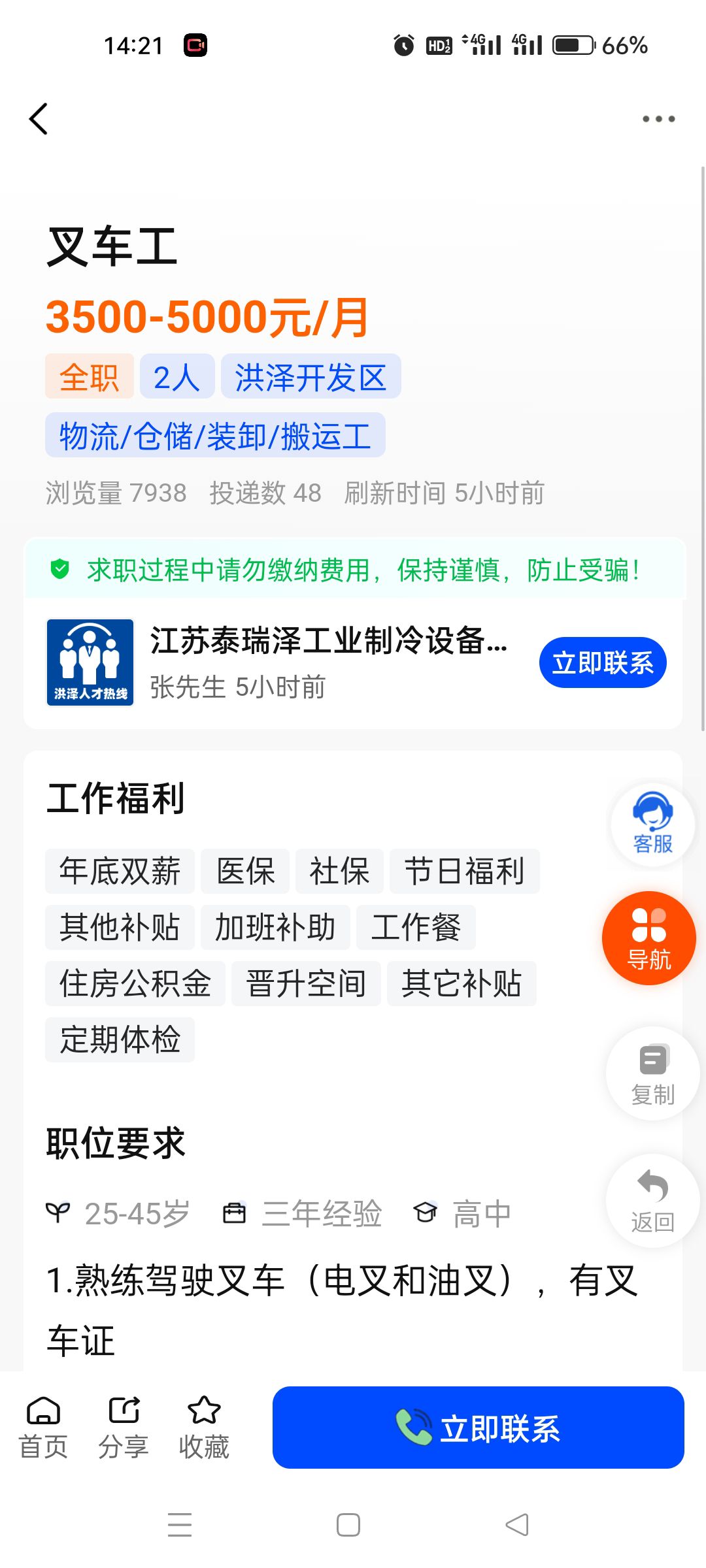This screenshot has height=1568, width=706.
Task: Go to 首页 home
Action: (43, 1428)
